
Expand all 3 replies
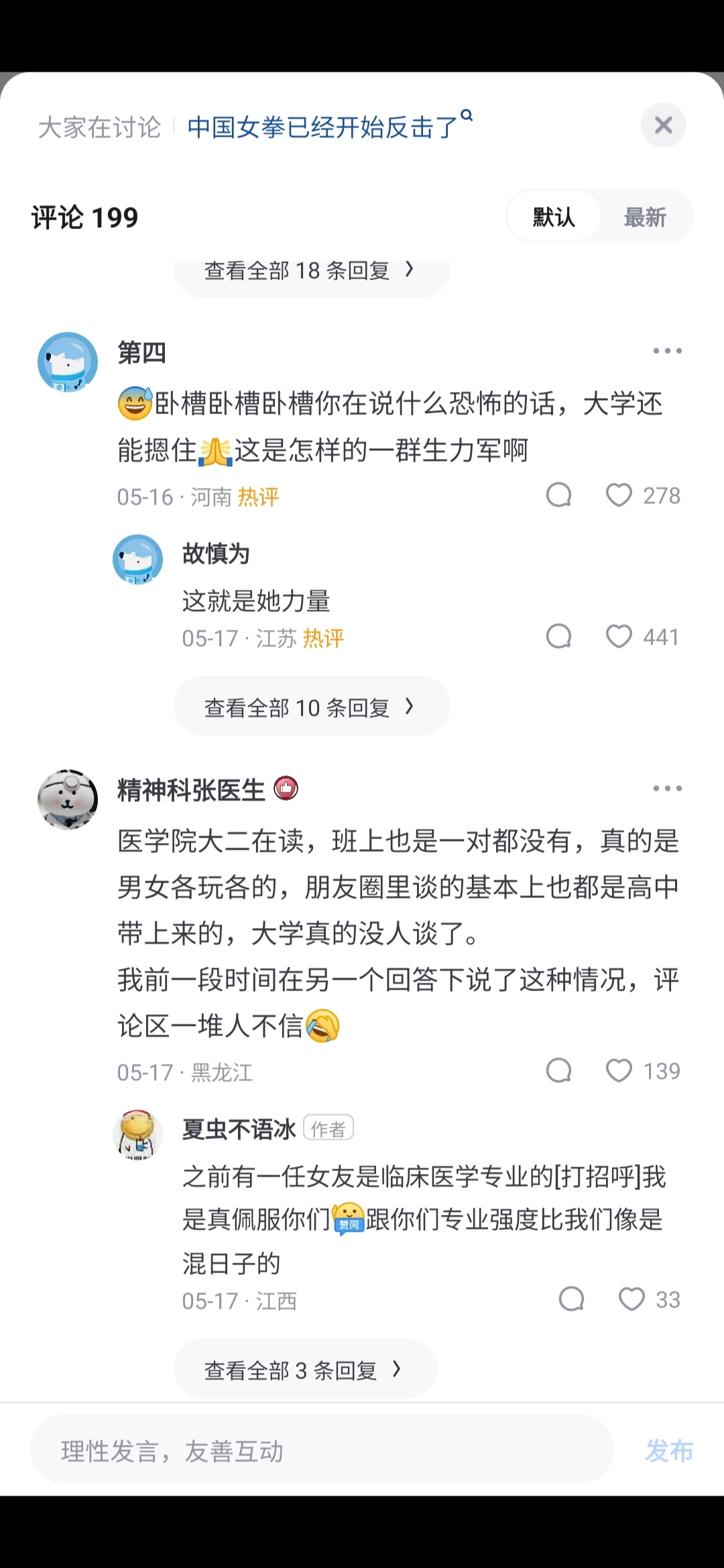pyautogui.click(x=306, y=1369)
